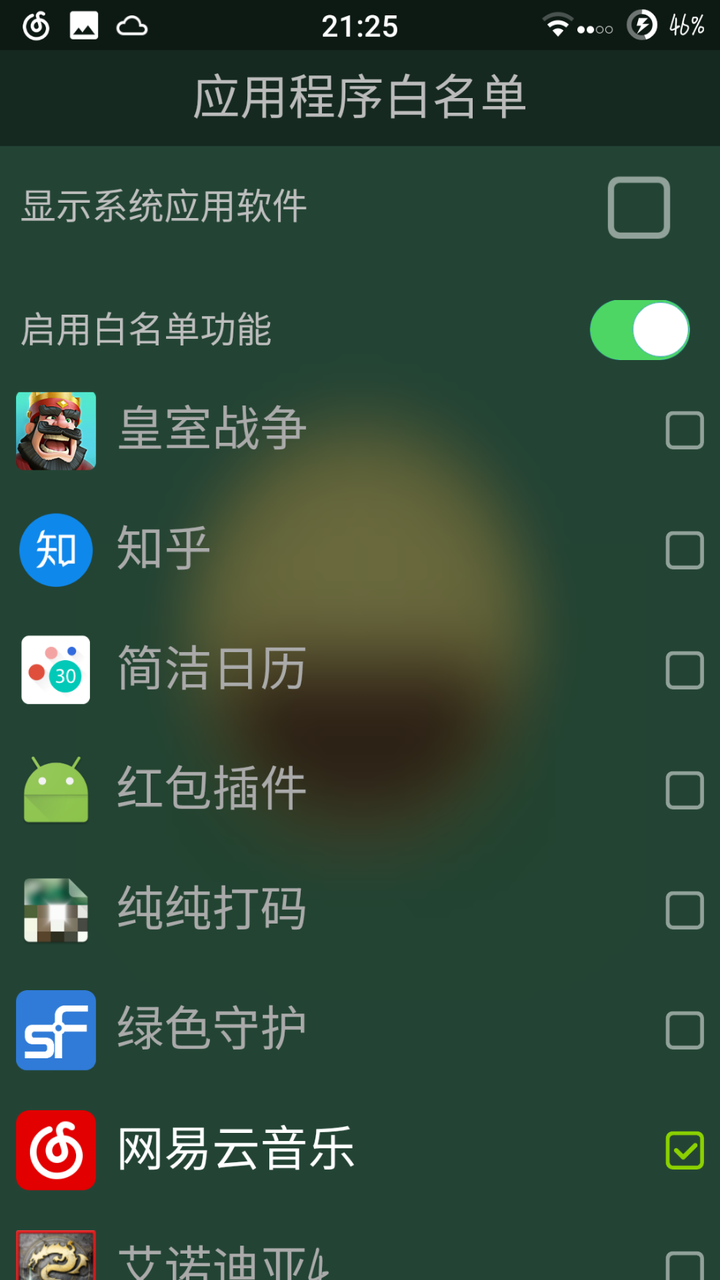Check the box beside 纯纯打码
720x1280 pixels.
click(685, 910)
